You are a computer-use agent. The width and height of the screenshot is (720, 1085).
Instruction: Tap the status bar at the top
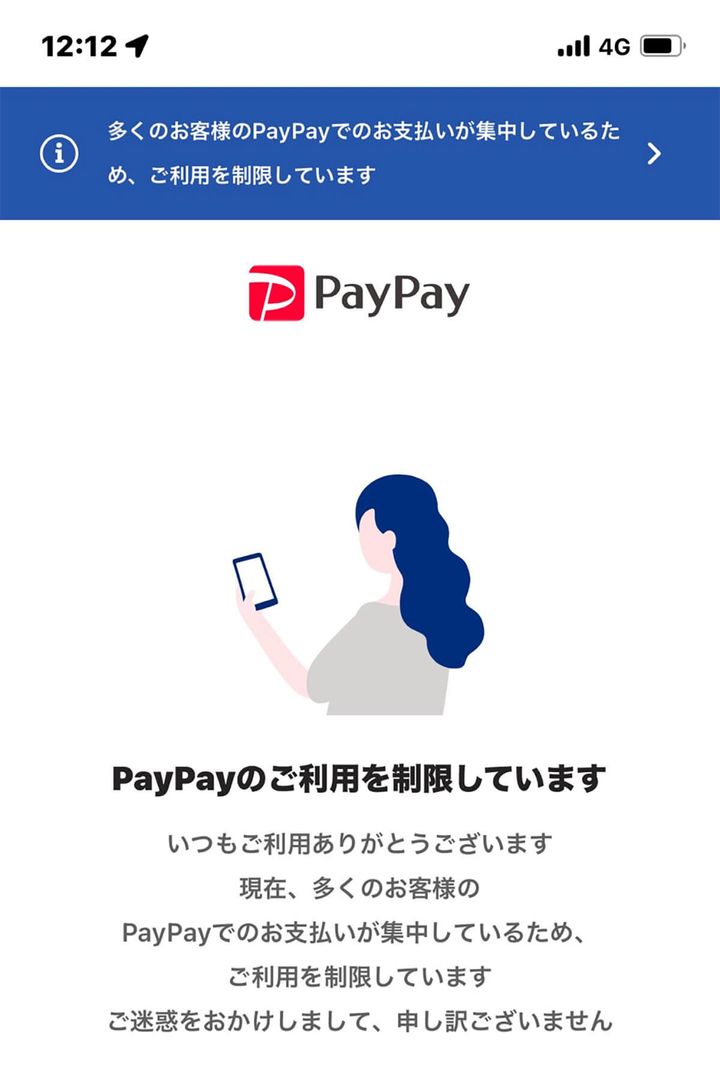(x=360, y=44)
